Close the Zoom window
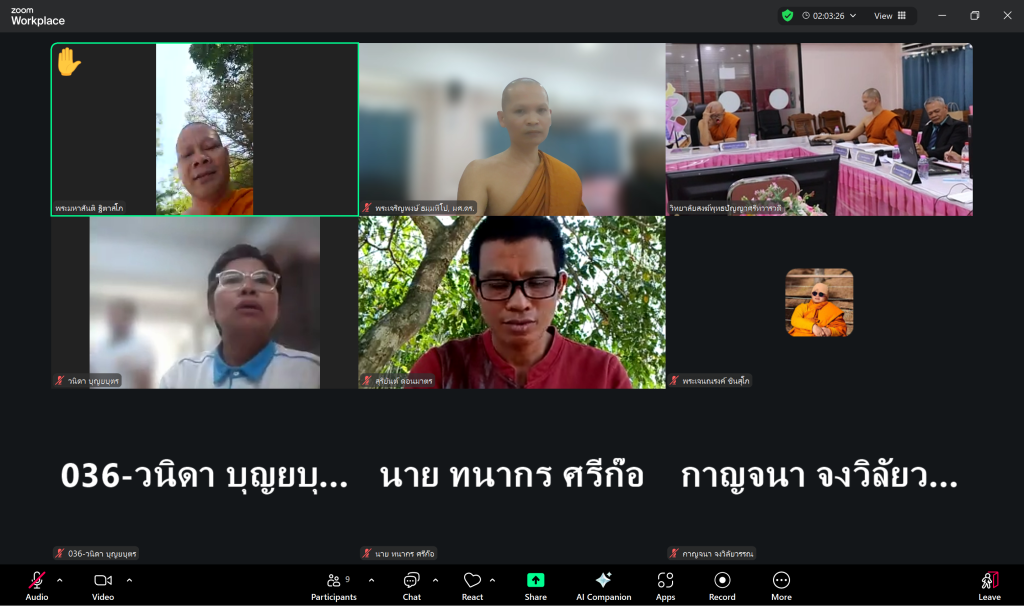1024x606 pixels. (1007, 16)
